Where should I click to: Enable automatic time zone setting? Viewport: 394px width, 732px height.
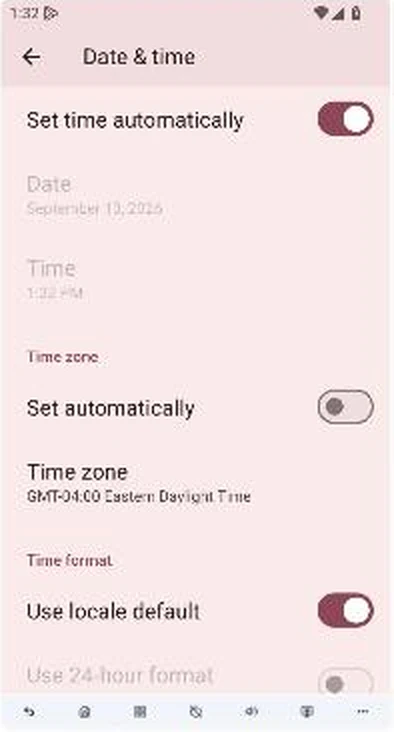pyautogui.click(x=345, y=407)
